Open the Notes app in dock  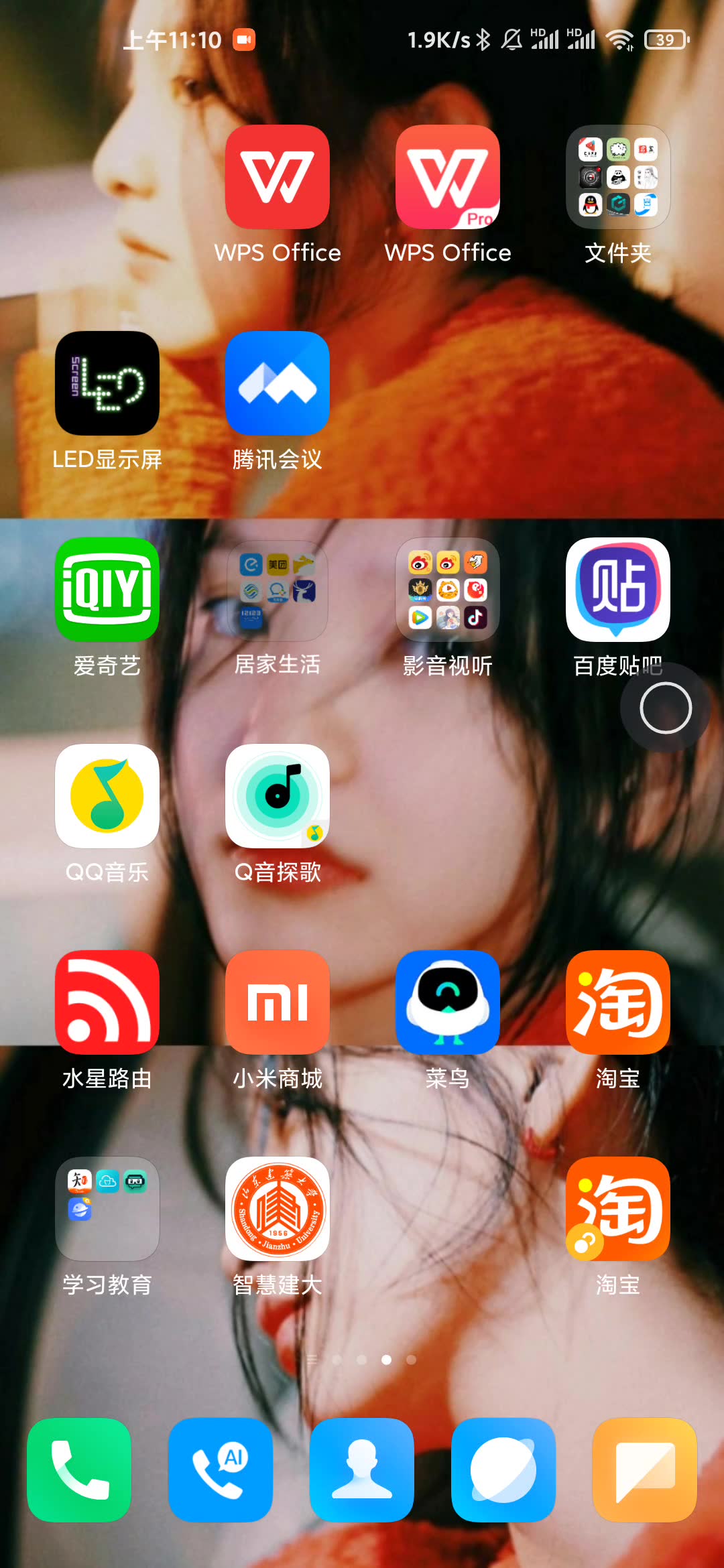pyautogui.click(x=645, y=1470)
